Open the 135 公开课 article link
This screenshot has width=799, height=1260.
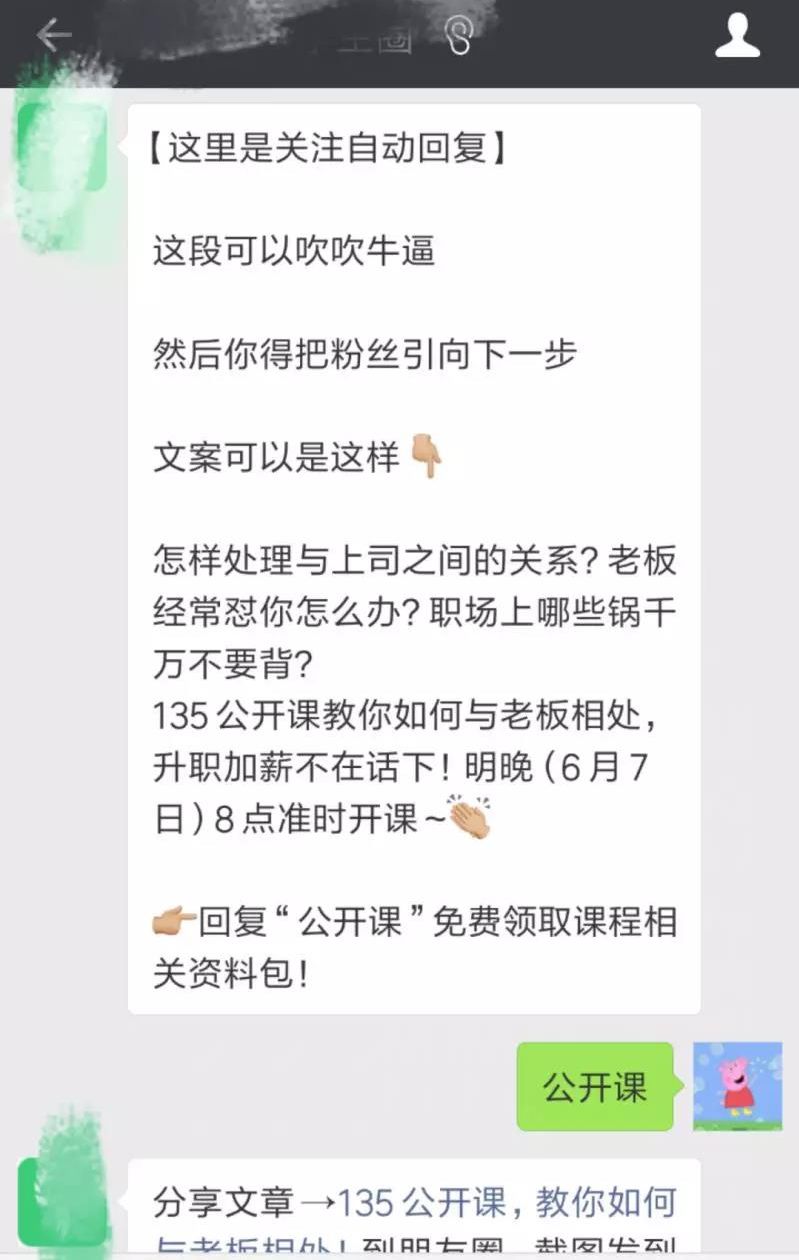506,1203
